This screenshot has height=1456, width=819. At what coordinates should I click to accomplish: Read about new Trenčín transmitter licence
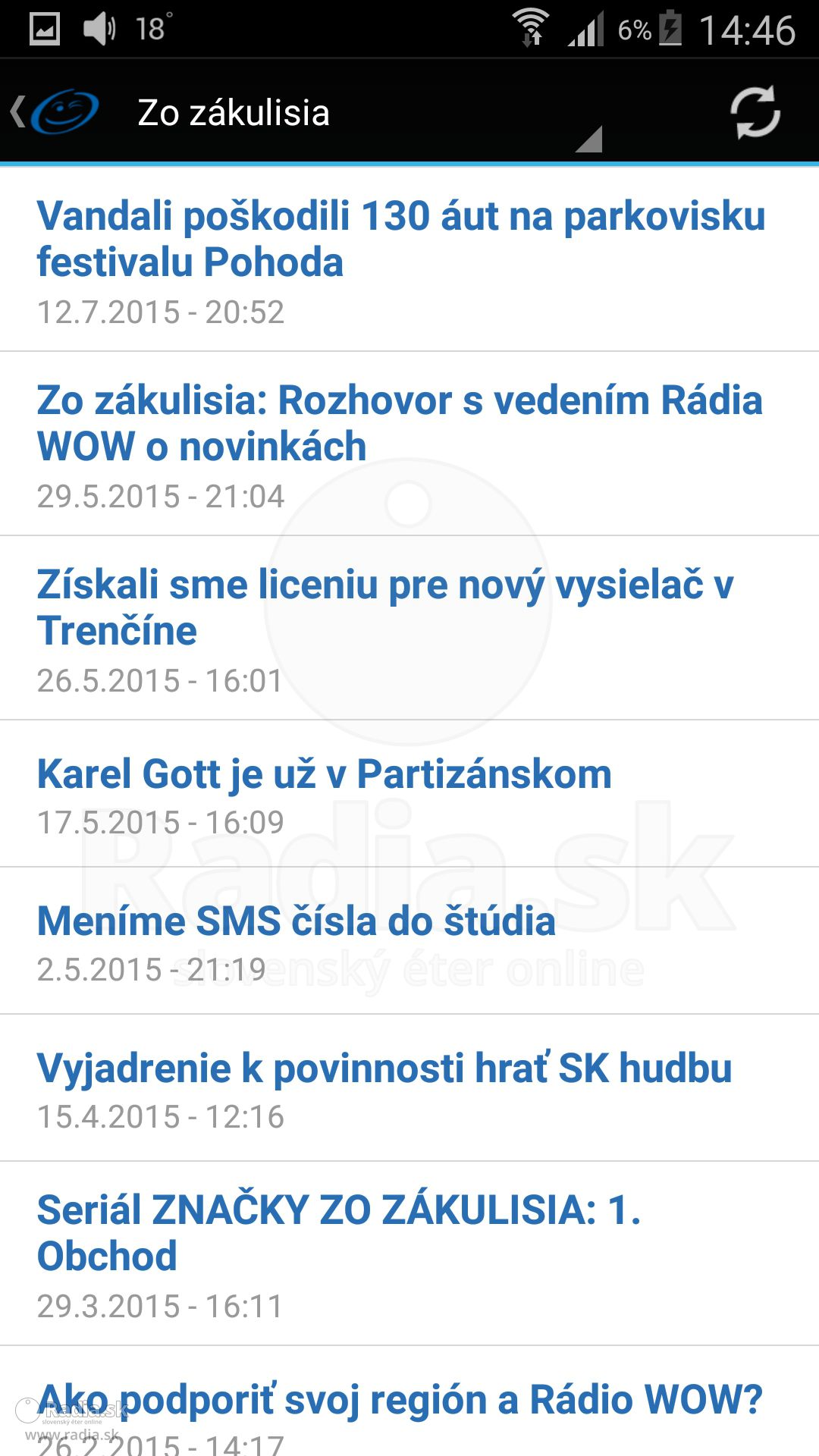click(x=409, y=629)
